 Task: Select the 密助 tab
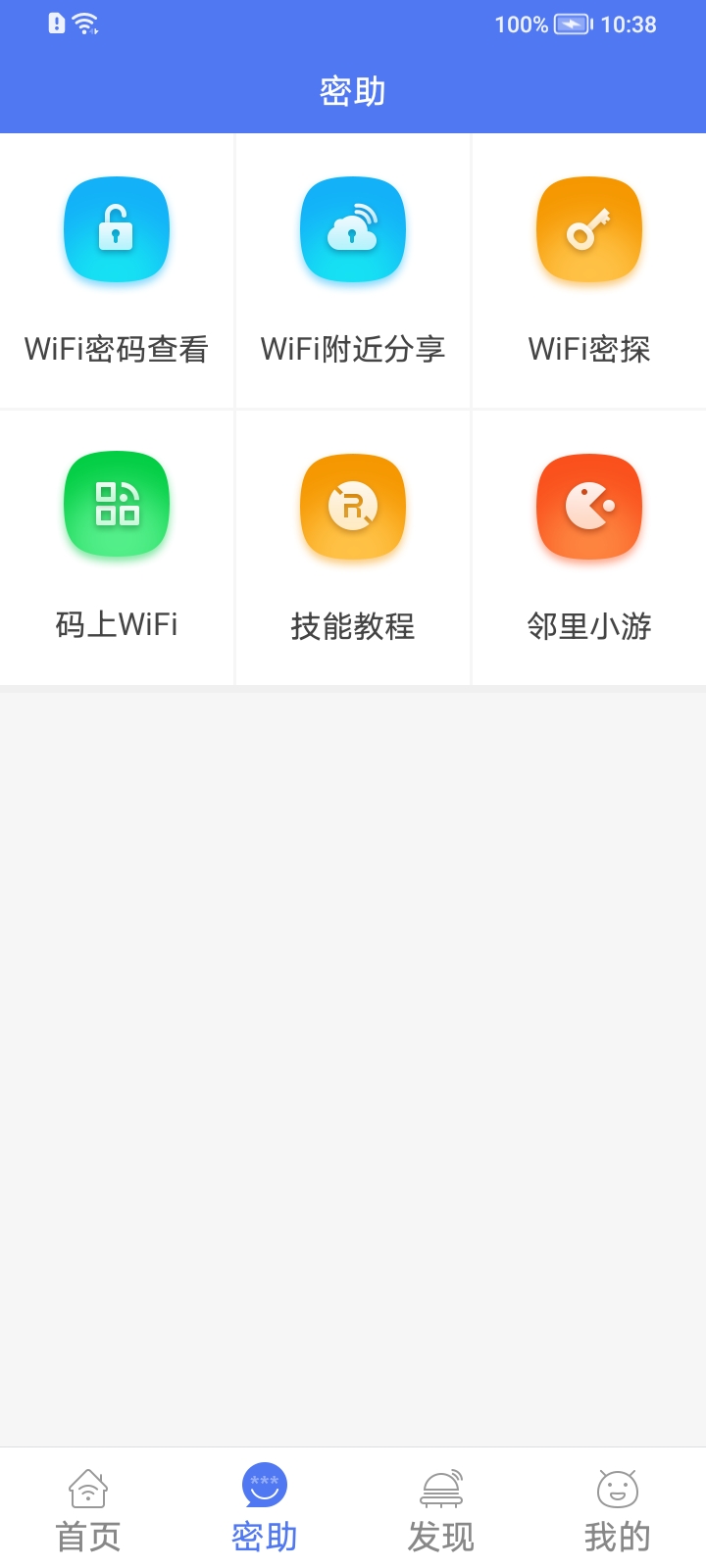point(265,1509)
